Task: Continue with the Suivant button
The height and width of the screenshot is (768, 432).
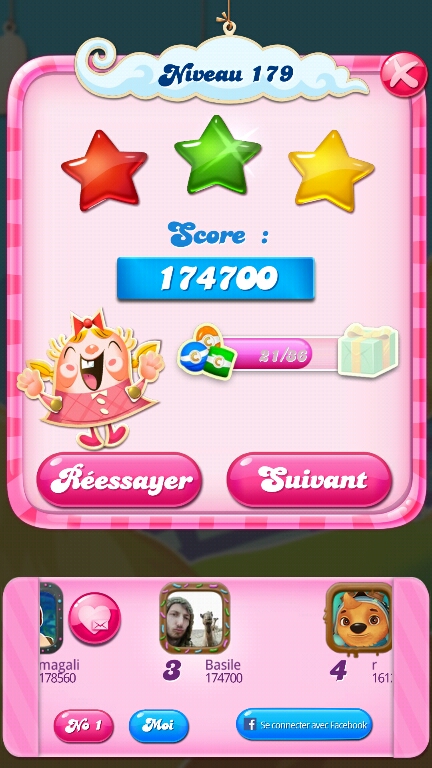Action: coord(310,480)
